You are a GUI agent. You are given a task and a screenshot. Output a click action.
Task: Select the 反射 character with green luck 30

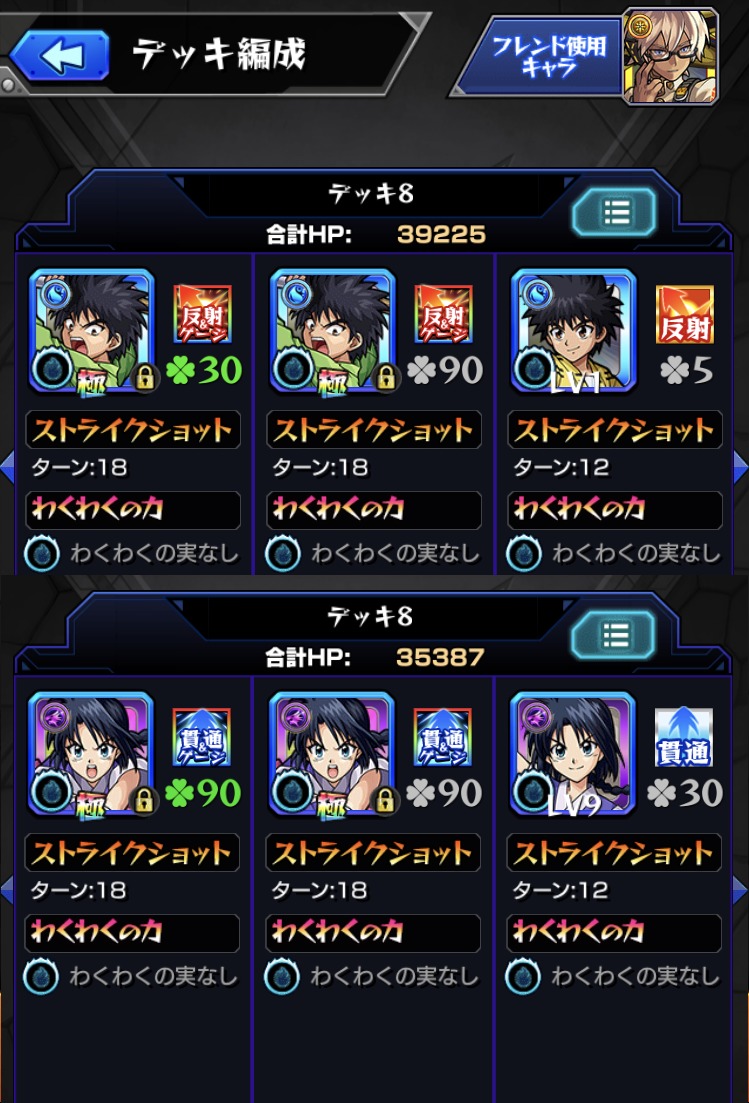pyautogui.click(x=91, y=331)
